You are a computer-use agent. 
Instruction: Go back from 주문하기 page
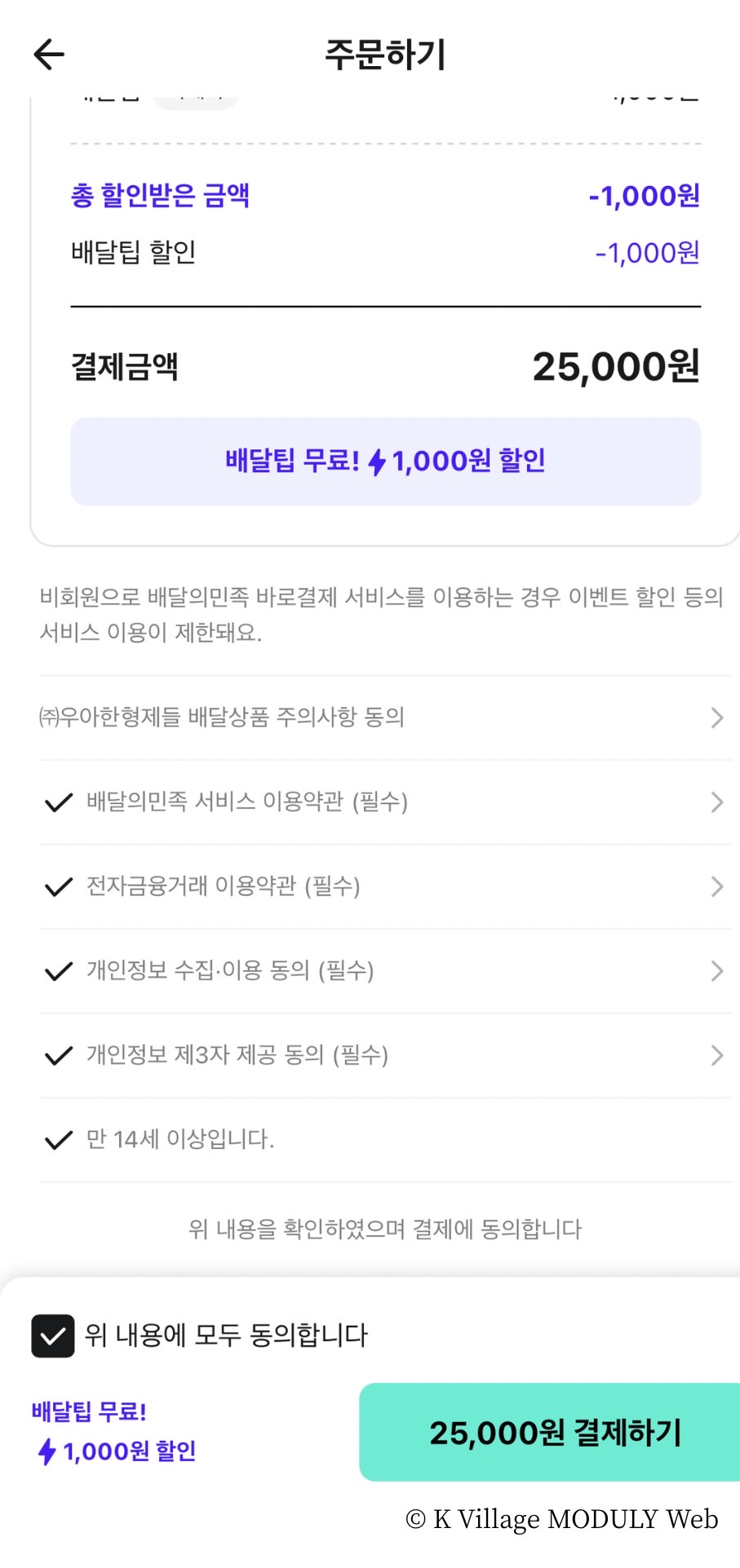tap(49, 55)
